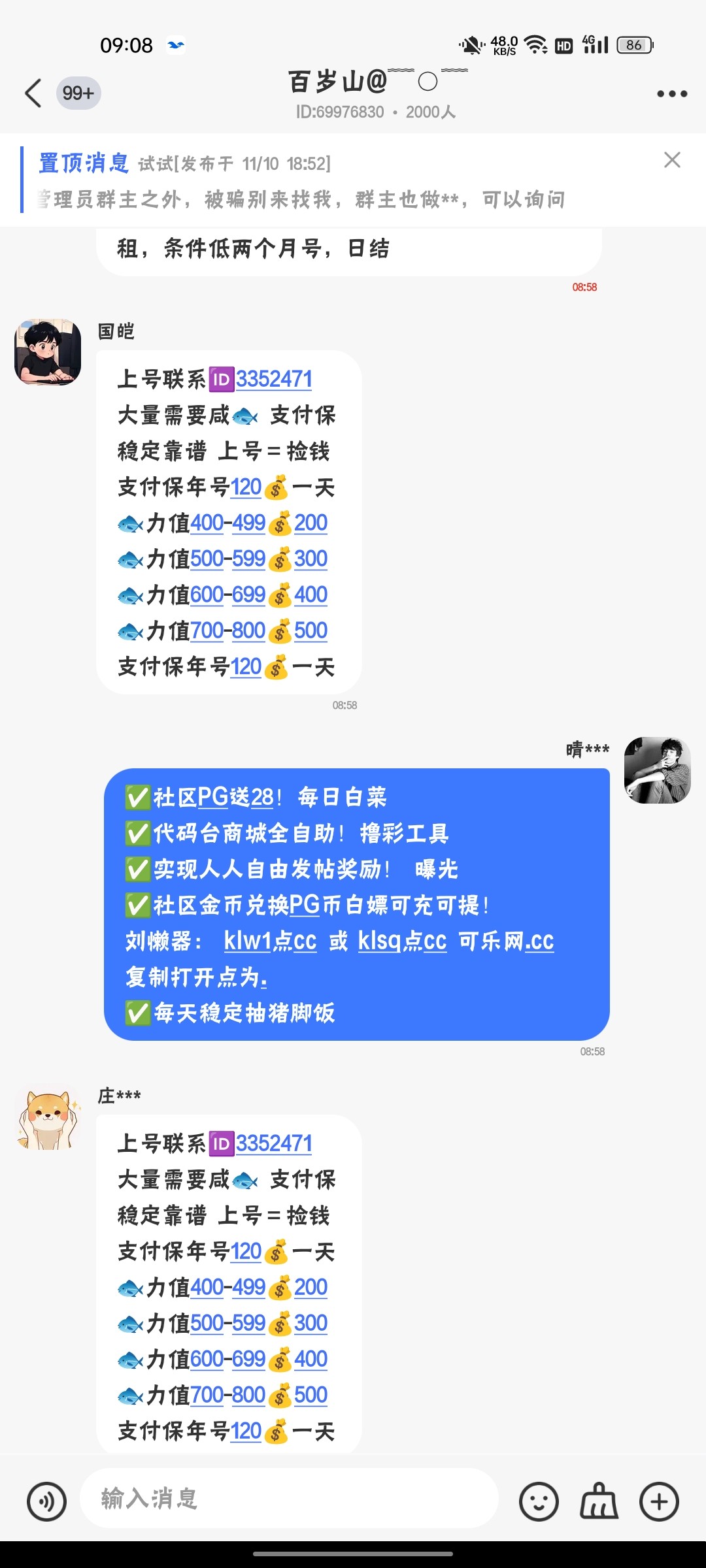706x1568 pixels.
Task: Tap ID 3352471 link in 庄***'s message
Action: (x=273, y=1143)
